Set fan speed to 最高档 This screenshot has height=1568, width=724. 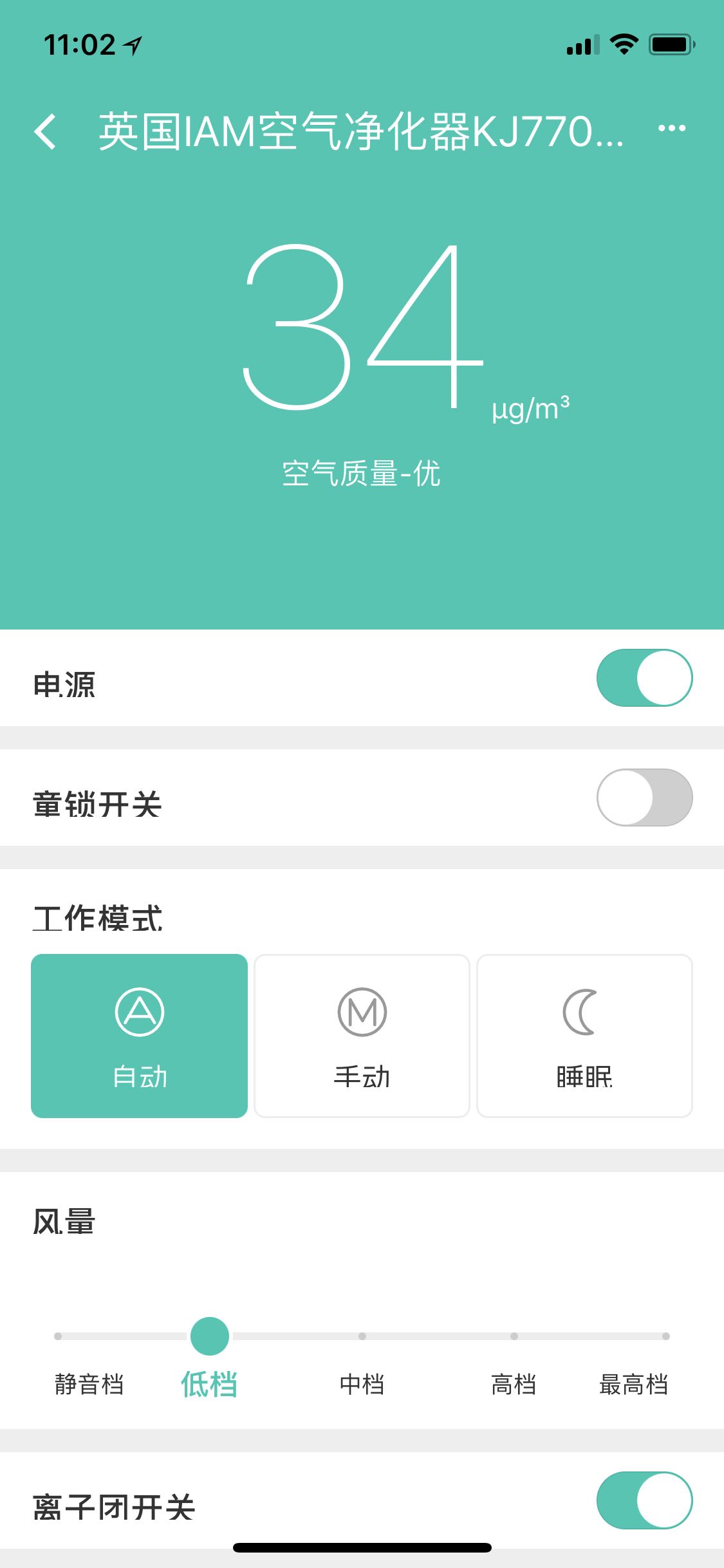coord(634,1384)
